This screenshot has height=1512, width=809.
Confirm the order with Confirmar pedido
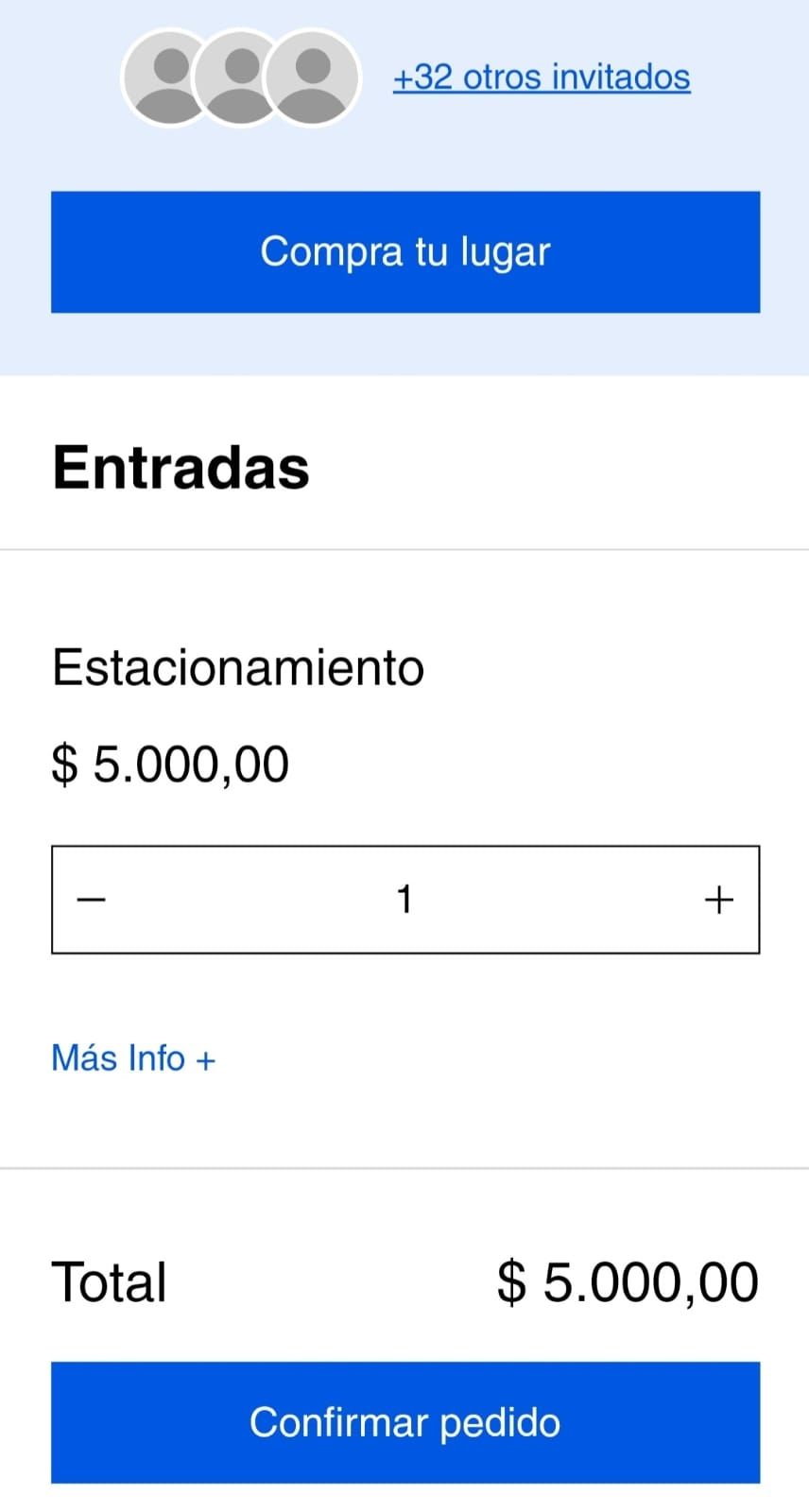click(405, 1422)
